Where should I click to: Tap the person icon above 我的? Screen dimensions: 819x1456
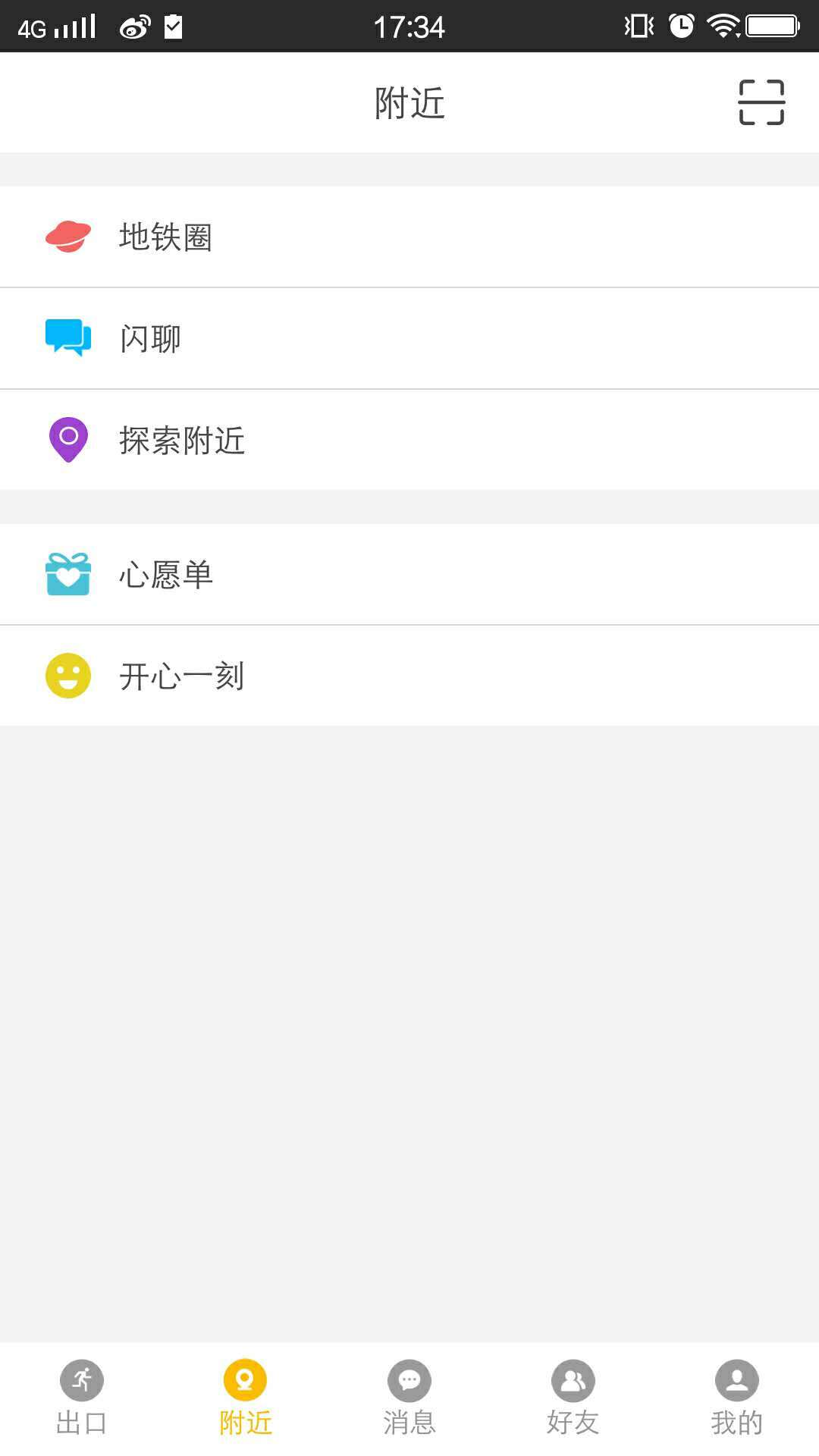pyautogui.click(x=736, y=1380)
